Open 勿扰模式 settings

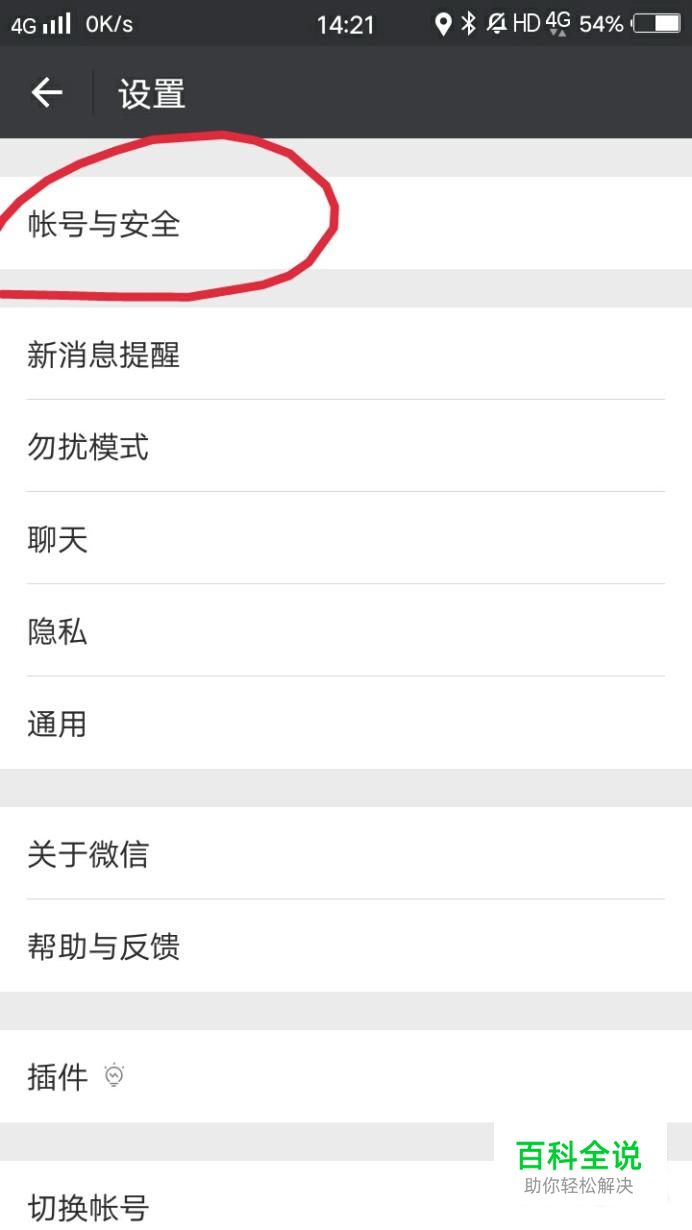[88, 447]
